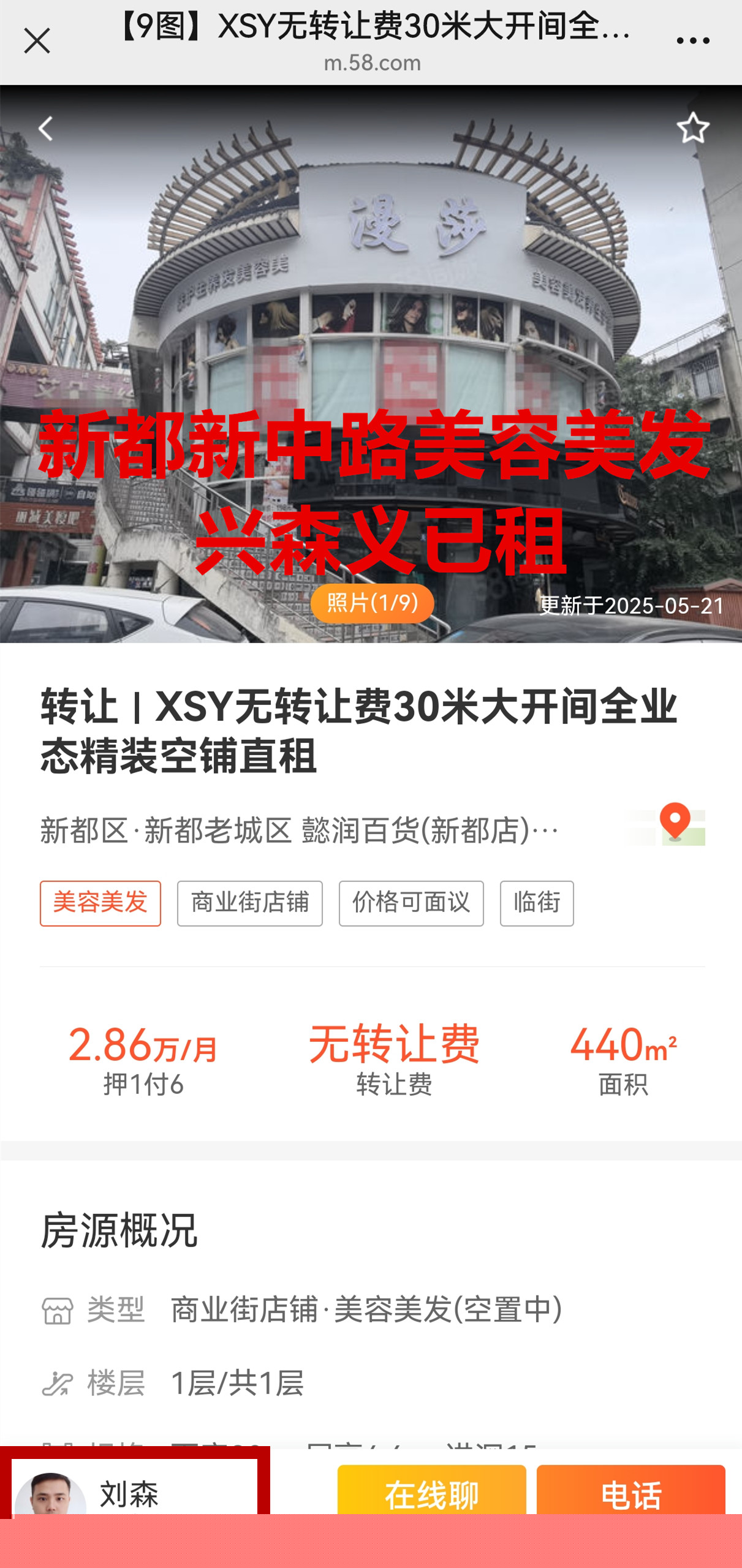
Task: Call the agent via 电话 button
Action: click(630, 1492)
